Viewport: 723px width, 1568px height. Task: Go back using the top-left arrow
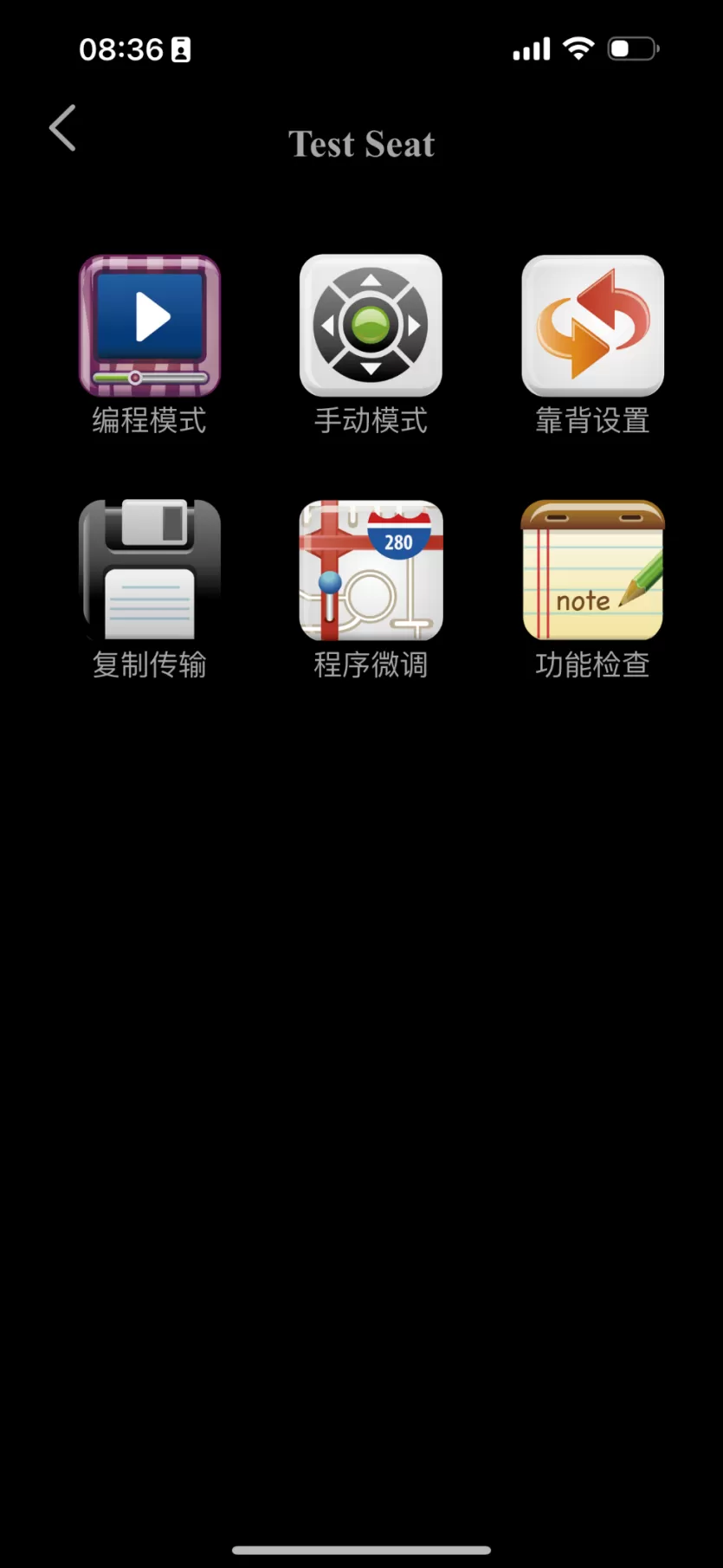62,128
